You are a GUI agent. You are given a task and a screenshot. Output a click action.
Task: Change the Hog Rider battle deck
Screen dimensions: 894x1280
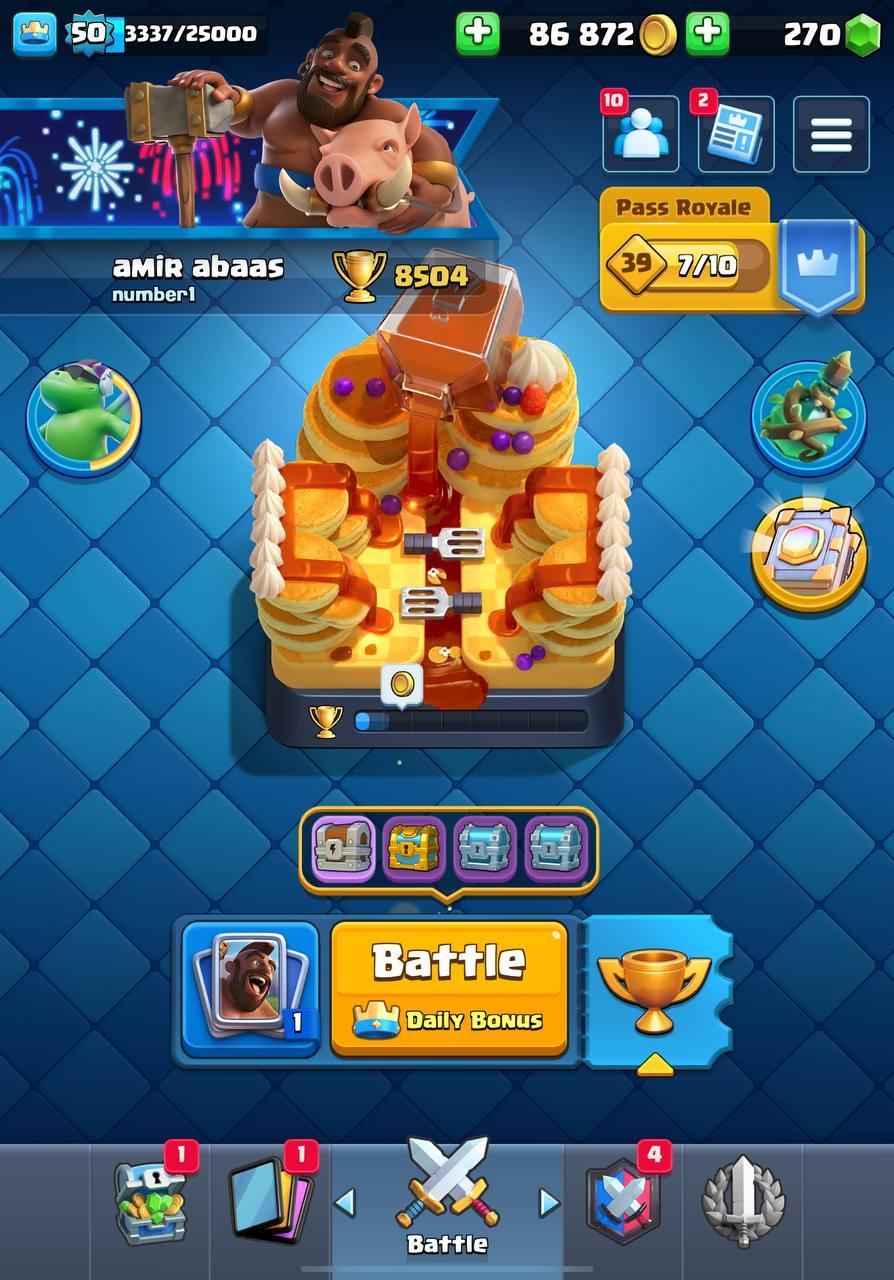252,988
